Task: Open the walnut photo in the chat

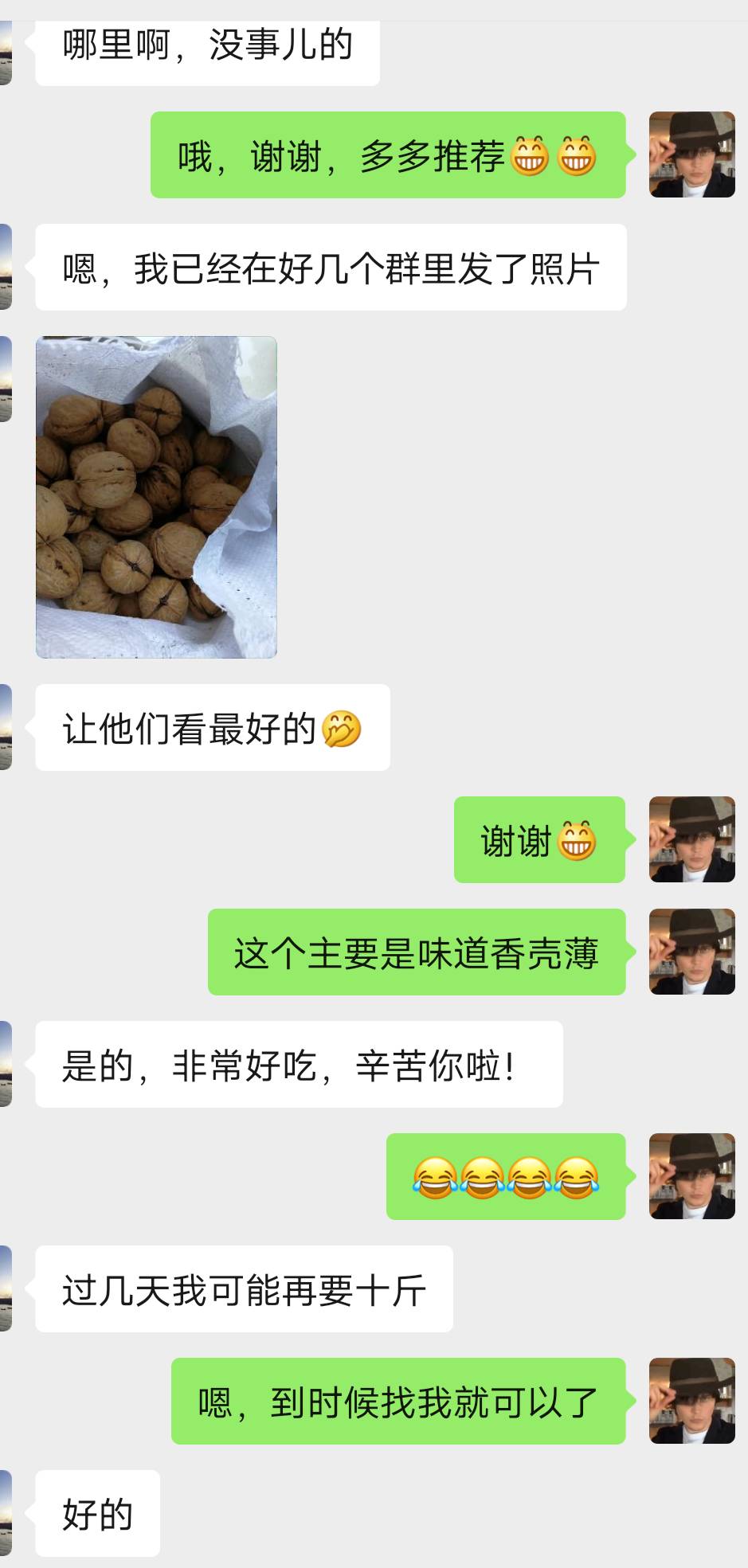Action: [156, 497]
